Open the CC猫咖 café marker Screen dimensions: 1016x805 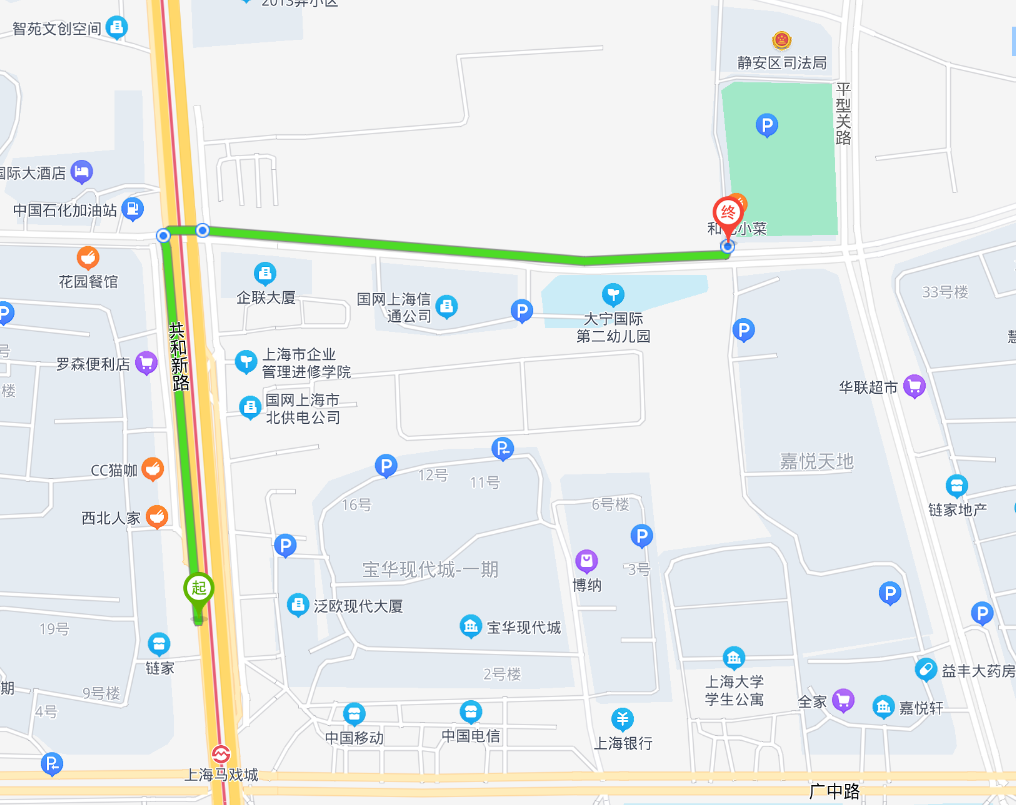152,468
